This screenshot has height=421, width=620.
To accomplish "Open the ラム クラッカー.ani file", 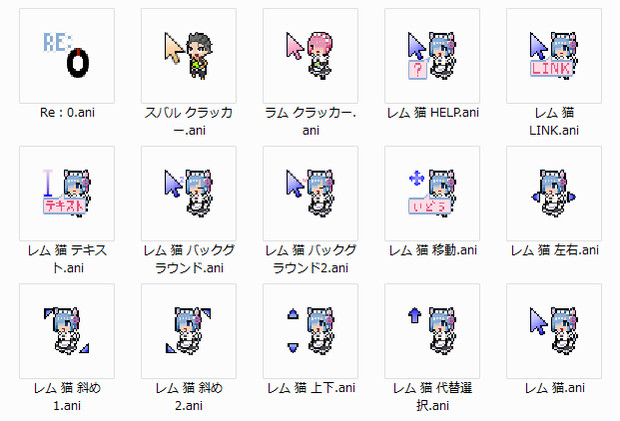I will [310, 56].
